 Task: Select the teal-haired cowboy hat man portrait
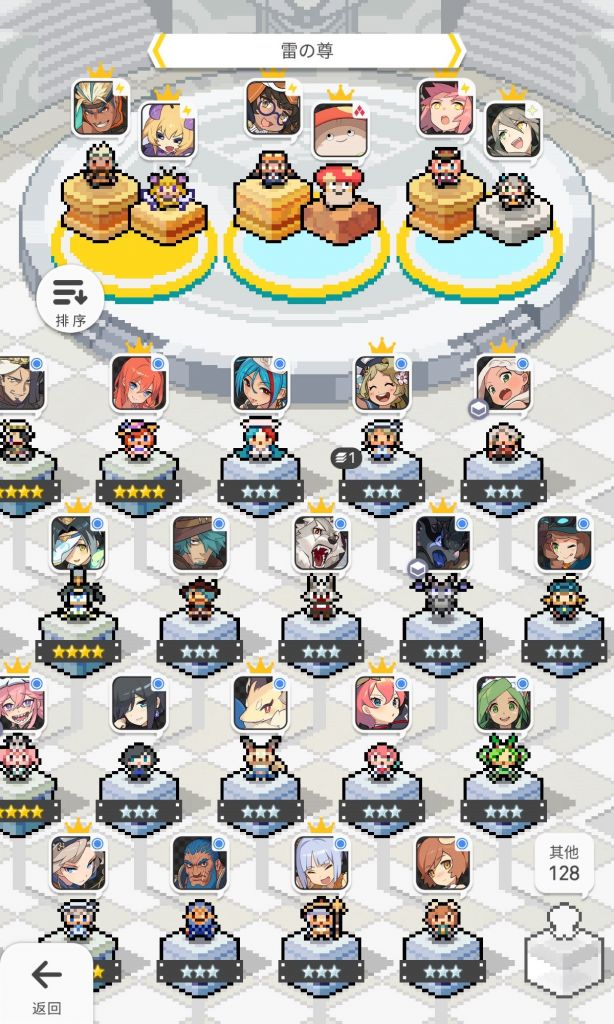[199, 542]
